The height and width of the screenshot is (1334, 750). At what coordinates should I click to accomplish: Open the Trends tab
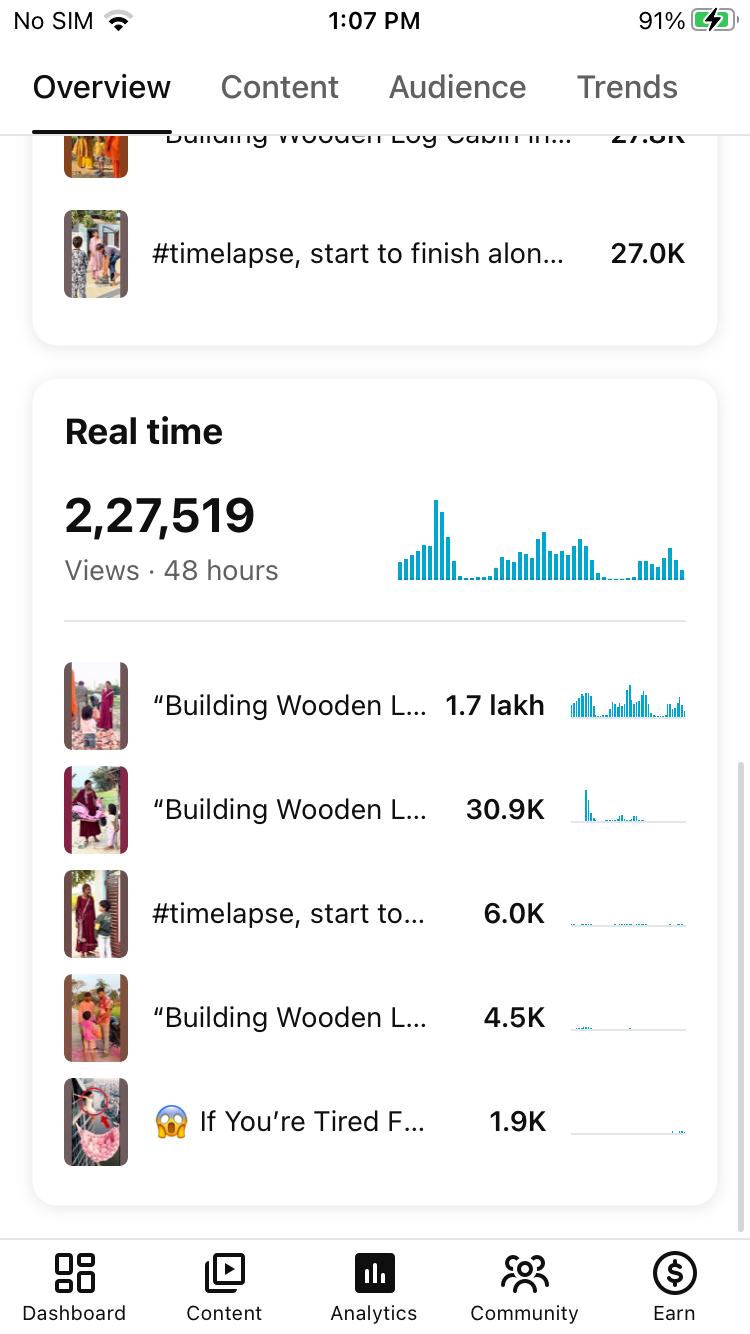[627, 88]
